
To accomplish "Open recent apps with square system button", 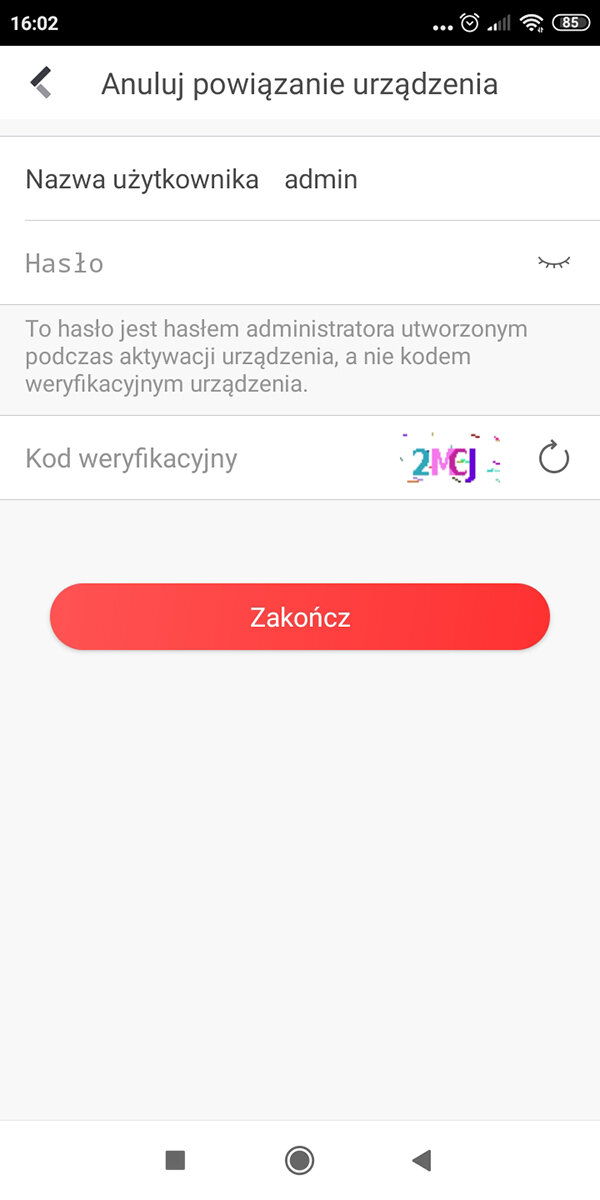I will (175, 1160).
